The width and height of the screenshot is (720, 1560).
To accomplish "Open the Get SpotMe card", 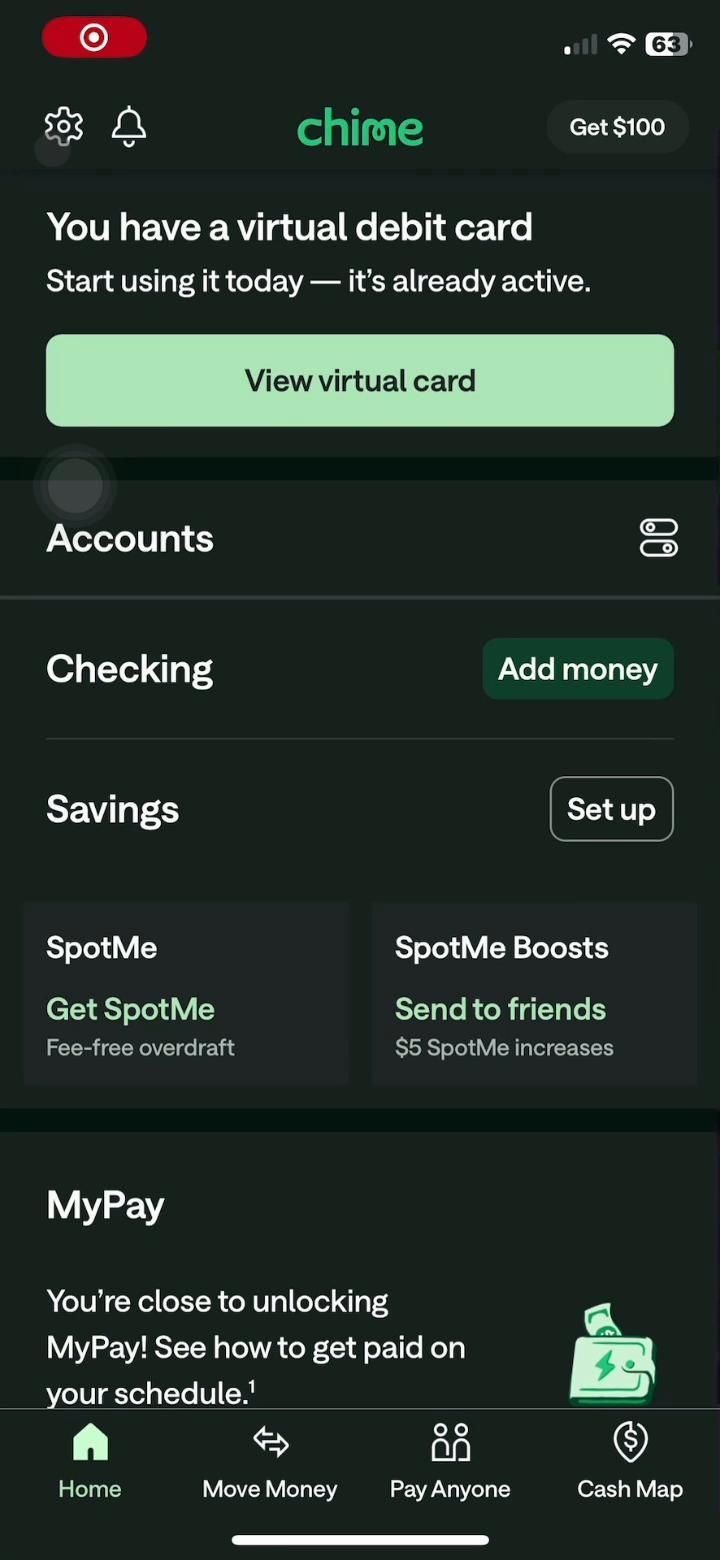I will pos(186,994).
